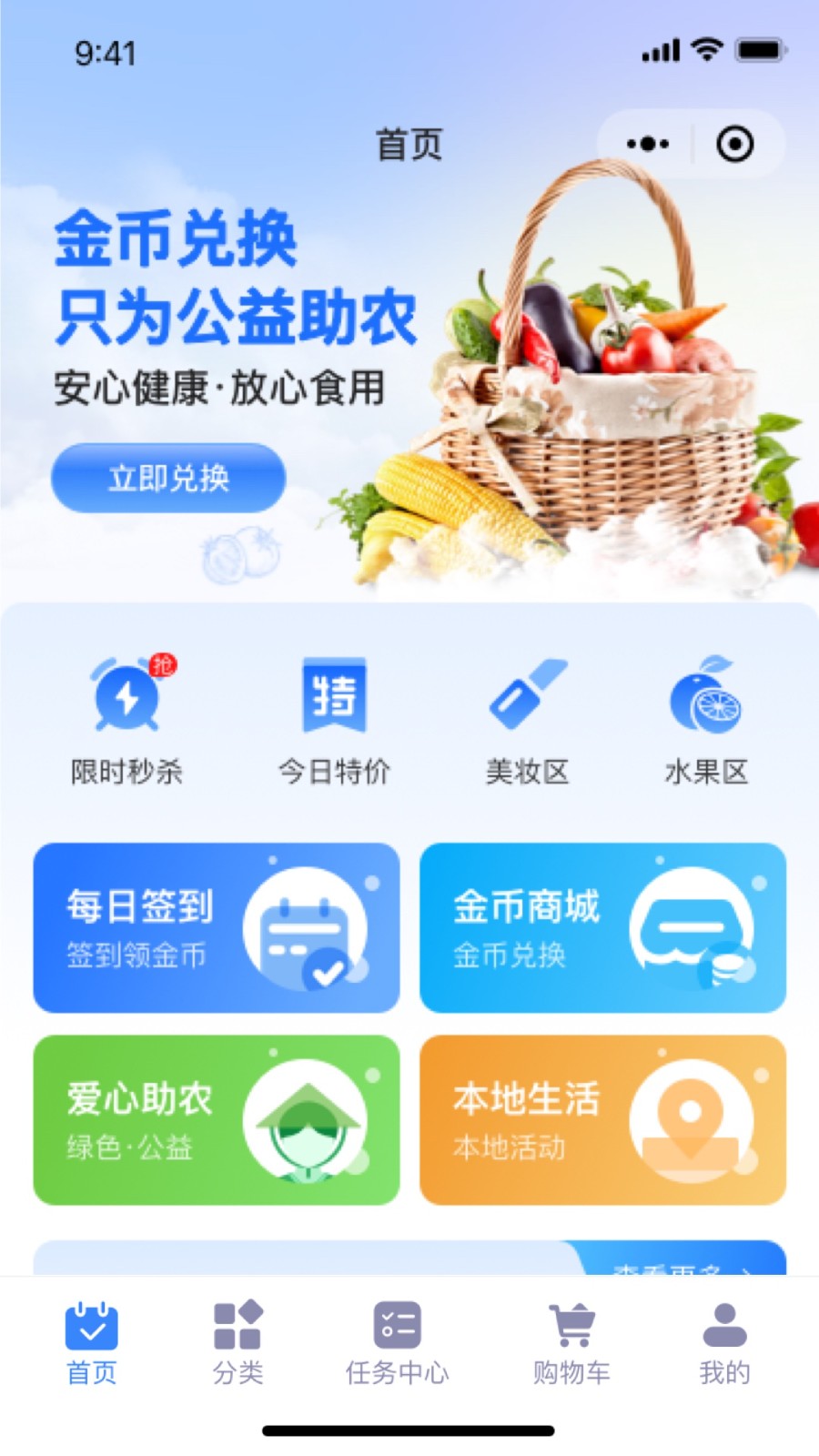Open the mini program more options menu
Image resolution: width=819 pixels, height=1456 pixels.
(x=648, y=144)
